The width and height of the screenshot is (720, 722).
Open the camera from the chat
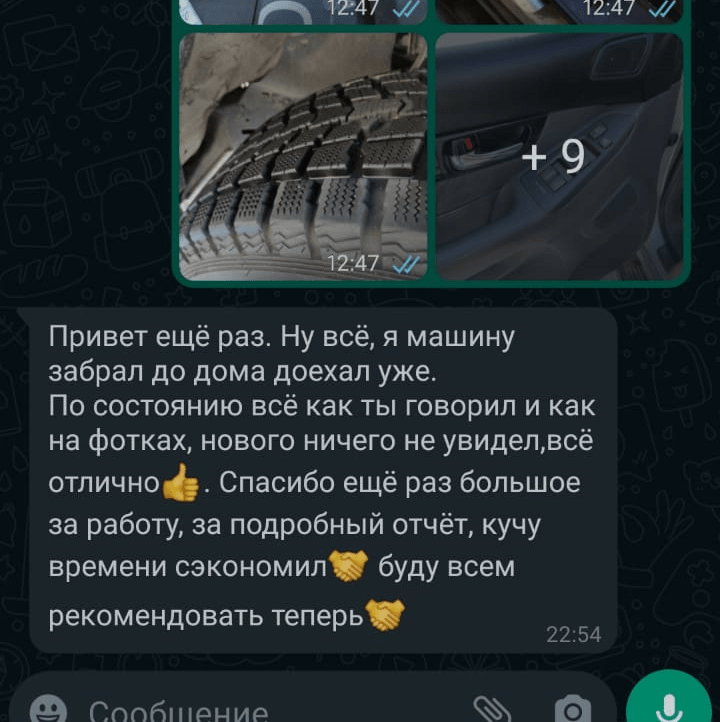[572, 710]
